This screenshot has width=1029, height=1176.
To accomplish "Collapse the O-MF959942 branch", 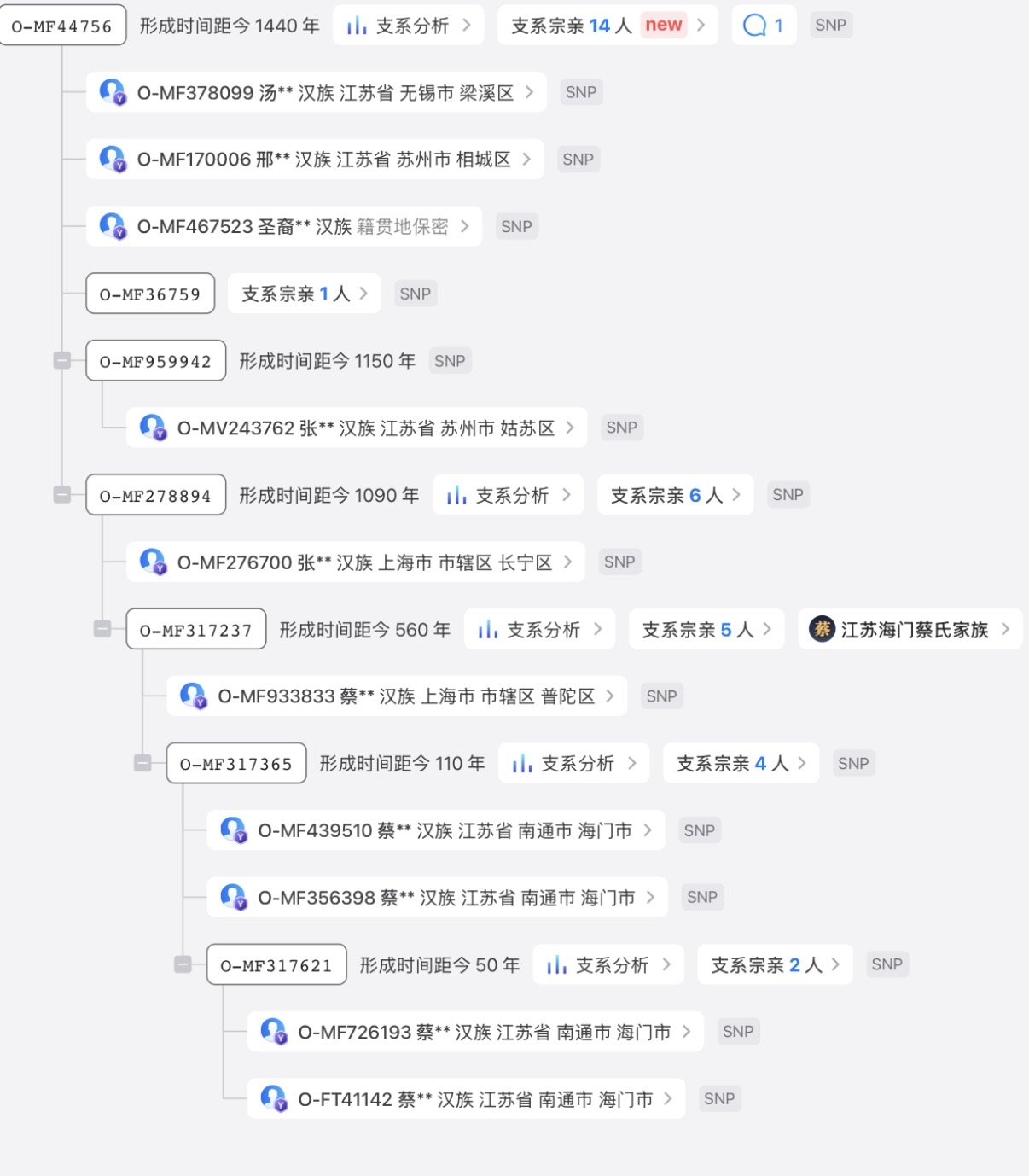I will click(62, 361).
